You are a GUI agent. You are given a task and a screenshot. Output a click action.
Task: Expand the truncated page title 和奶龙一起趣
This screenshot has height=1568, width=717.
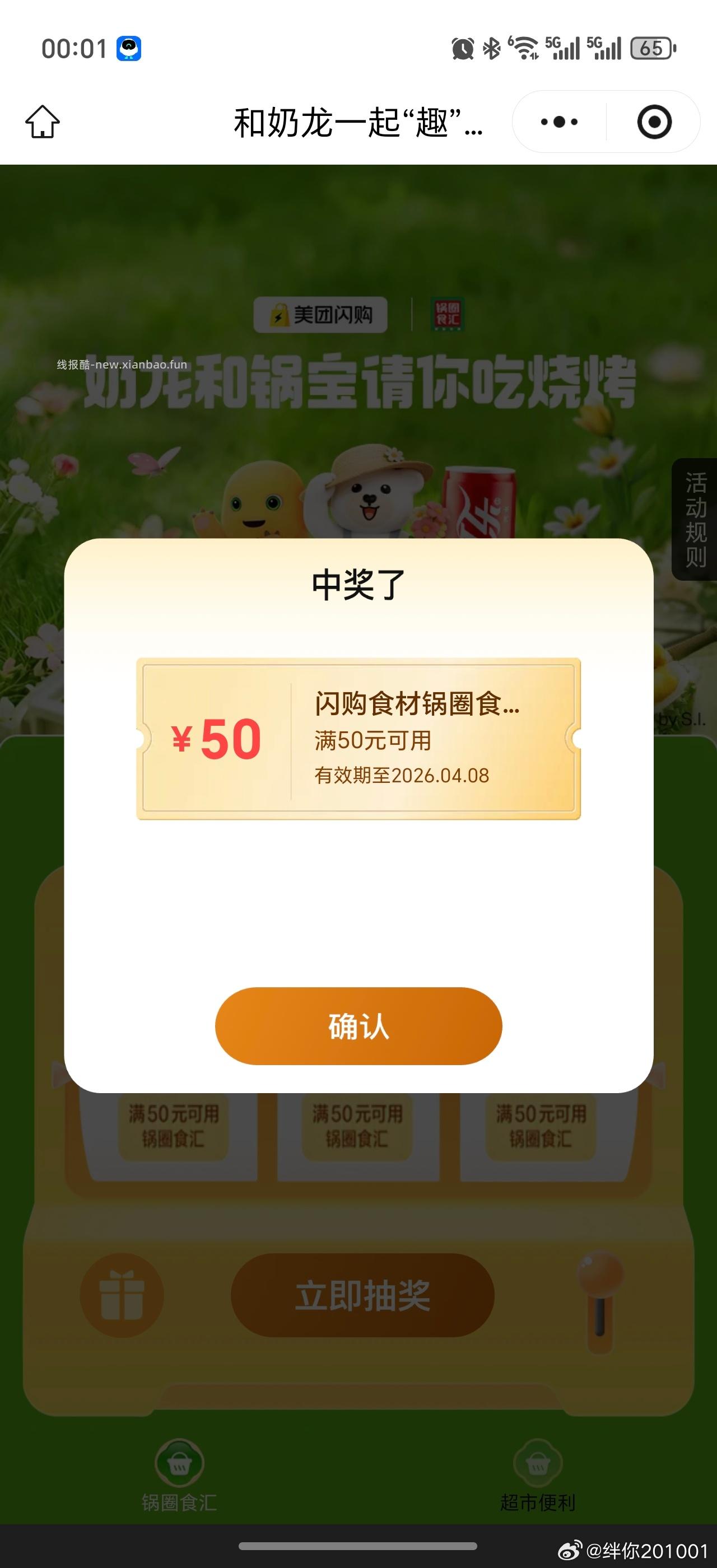[x=358, y=121]
